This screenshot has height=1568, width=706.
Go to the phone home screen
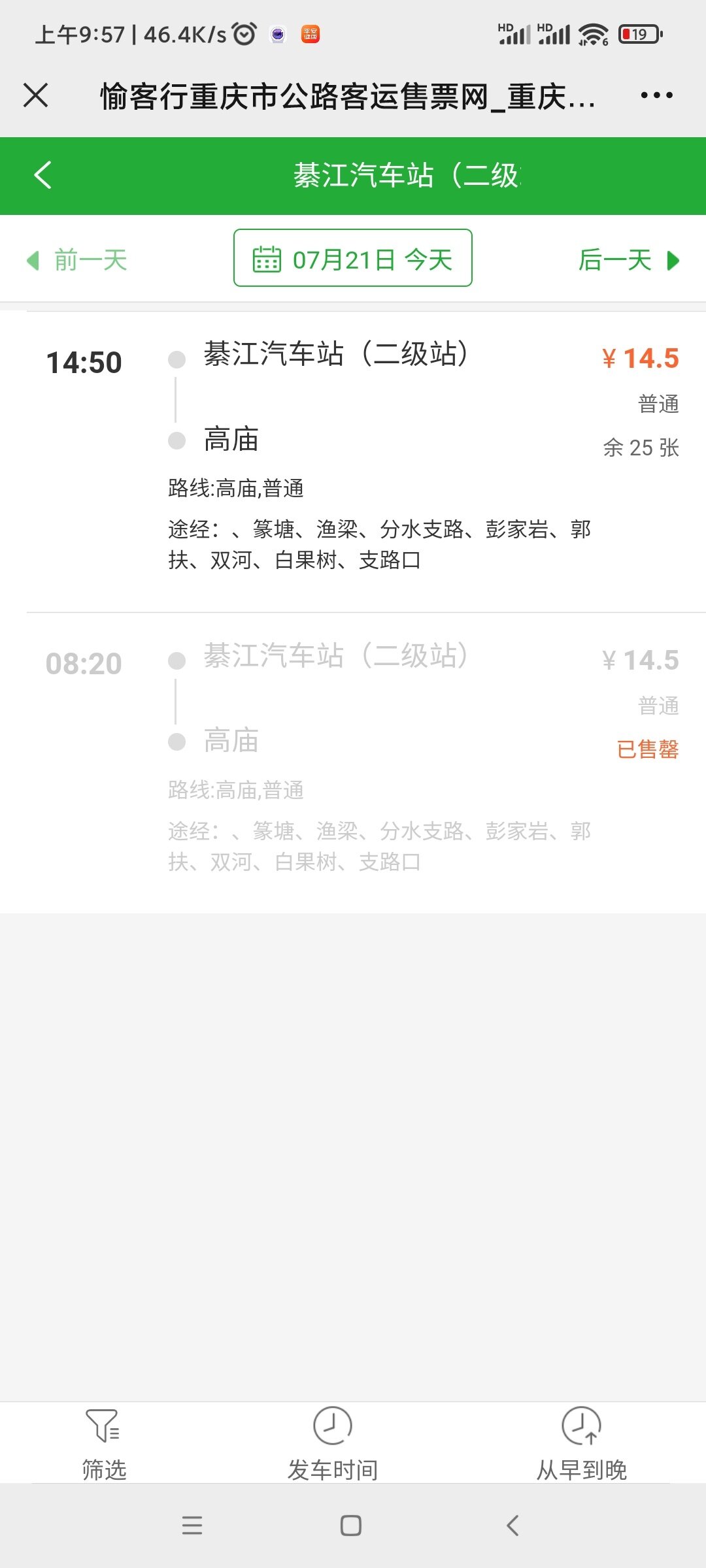[351, 1526]
